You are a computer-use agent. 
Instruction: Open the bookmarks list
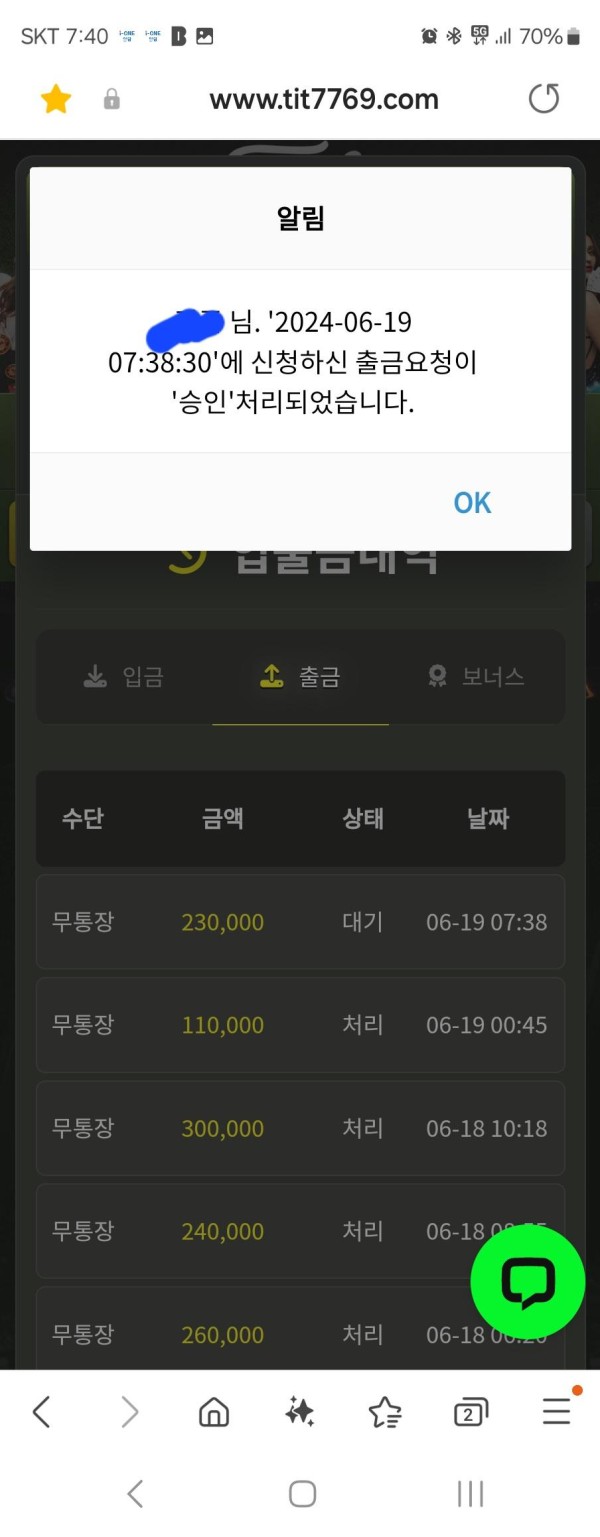click(385, 1411)
